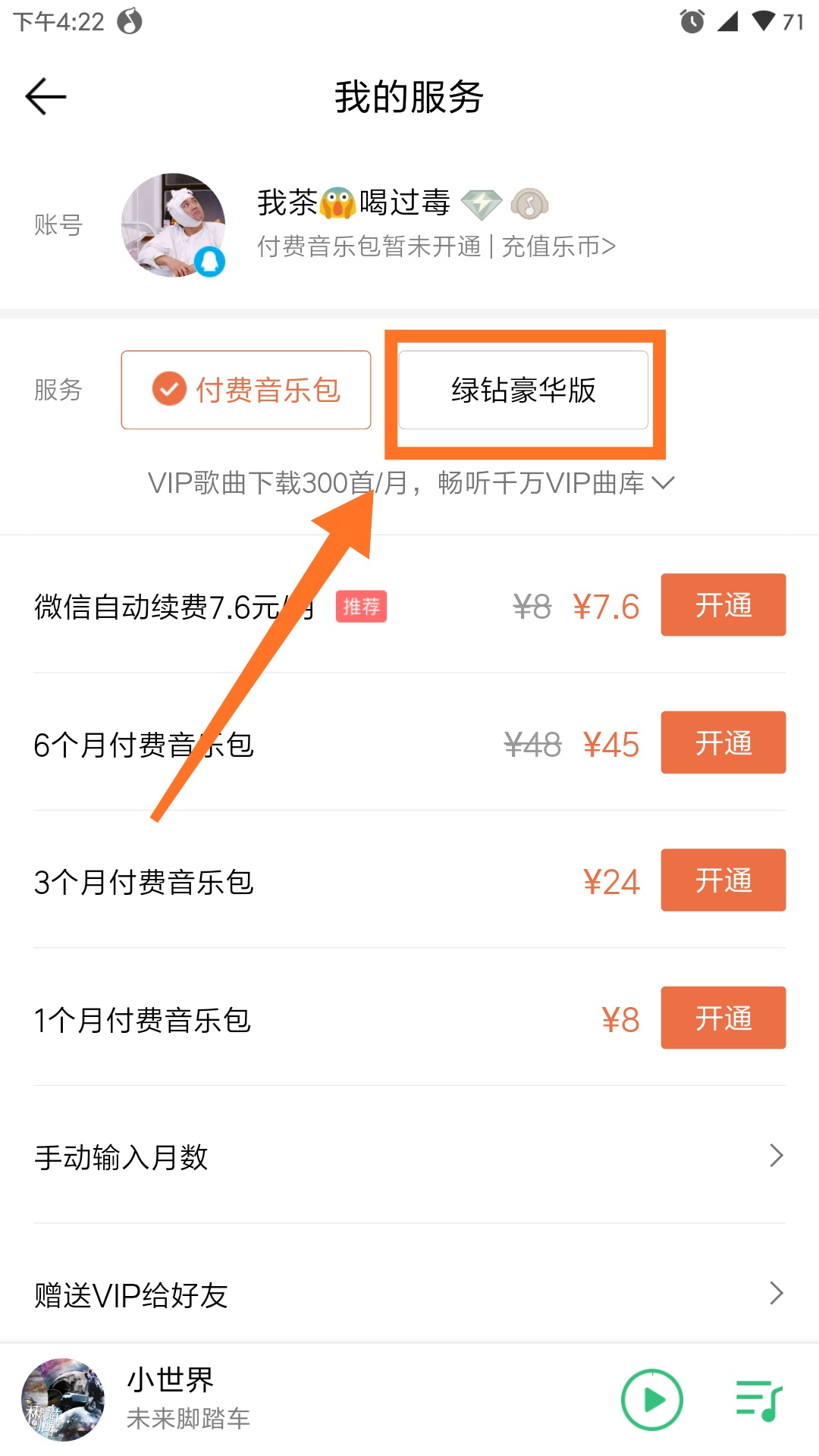This screenshot has width=819, height=1456.
Task: Tap the QQ badge on the avatar
Action: pos(211,261)
